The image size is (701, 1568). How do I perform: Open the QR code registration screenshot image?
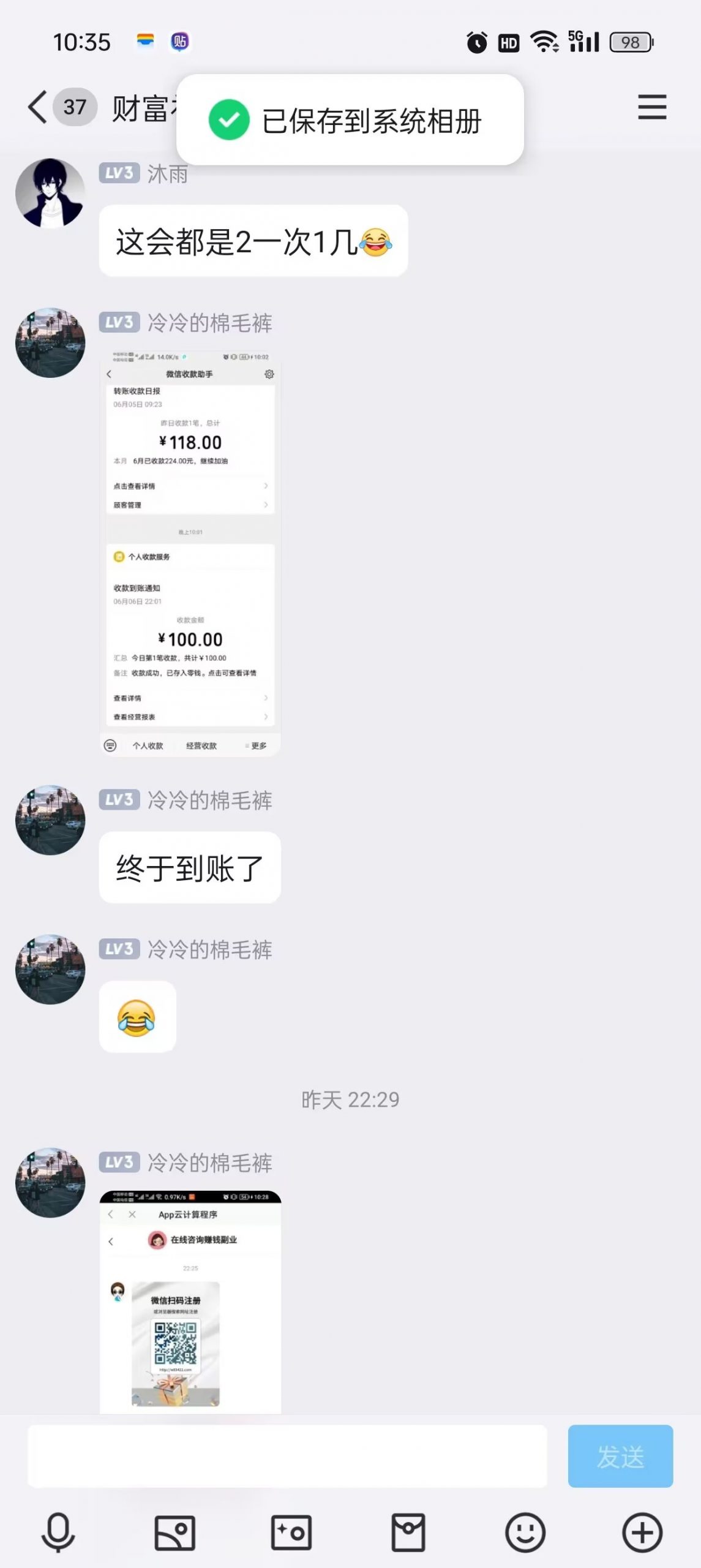coord(190,1302)
